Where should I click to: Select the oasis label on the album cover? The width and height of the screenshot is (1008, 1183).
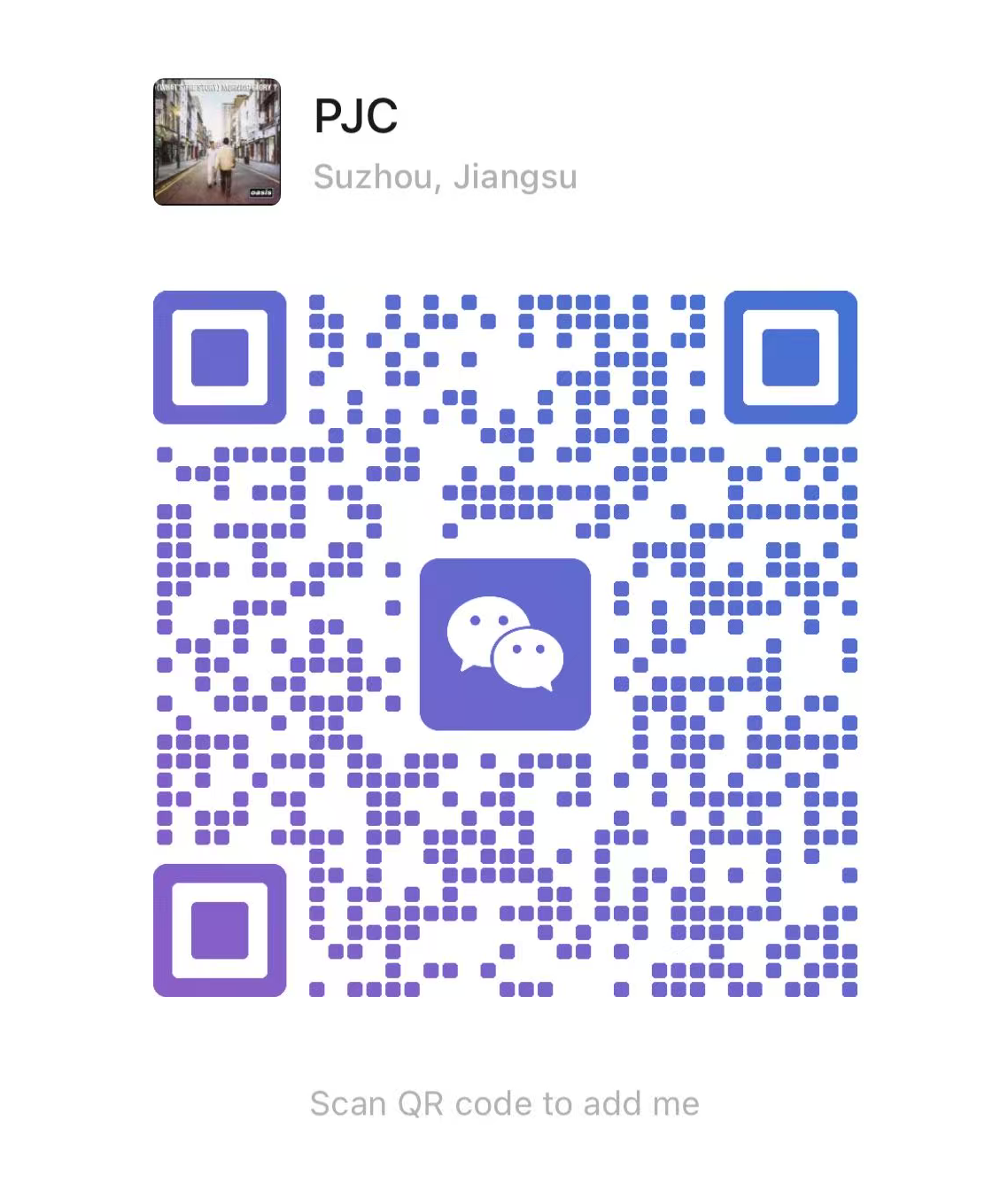[x=261, y=191]
